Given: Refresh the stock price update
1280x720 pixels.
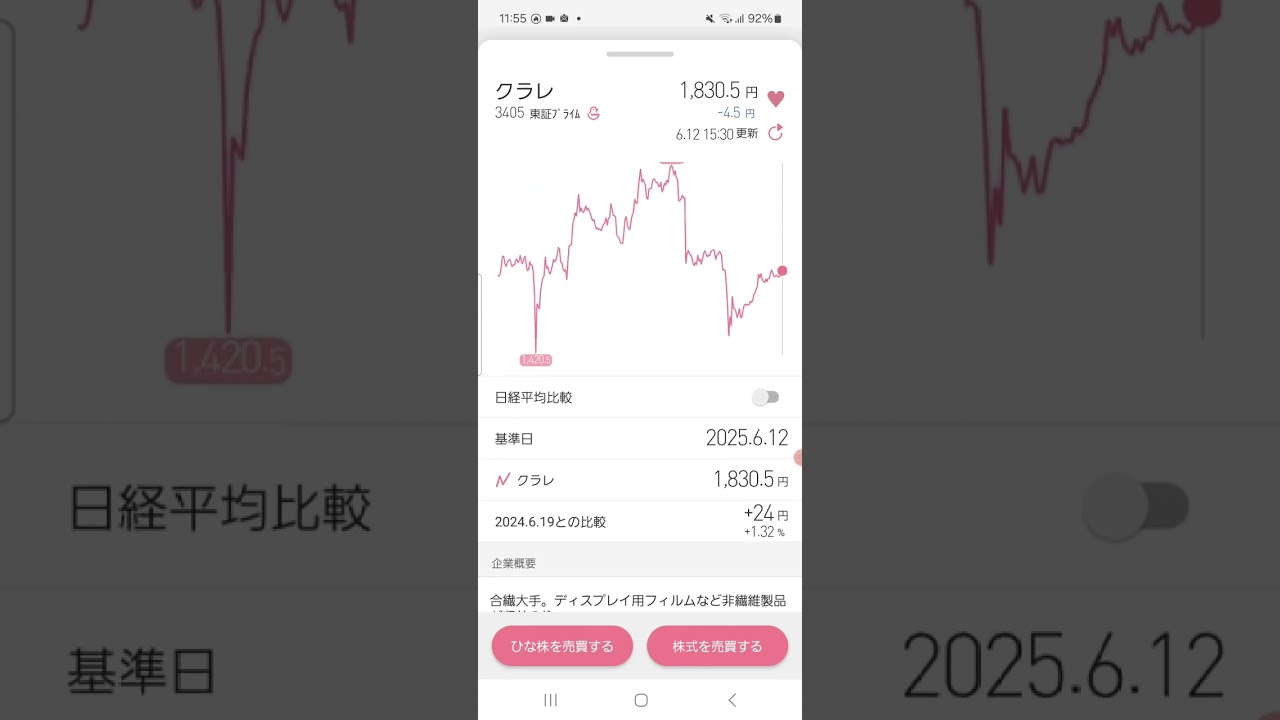Looking at the screenshot, I should click(x=776, y=133).
